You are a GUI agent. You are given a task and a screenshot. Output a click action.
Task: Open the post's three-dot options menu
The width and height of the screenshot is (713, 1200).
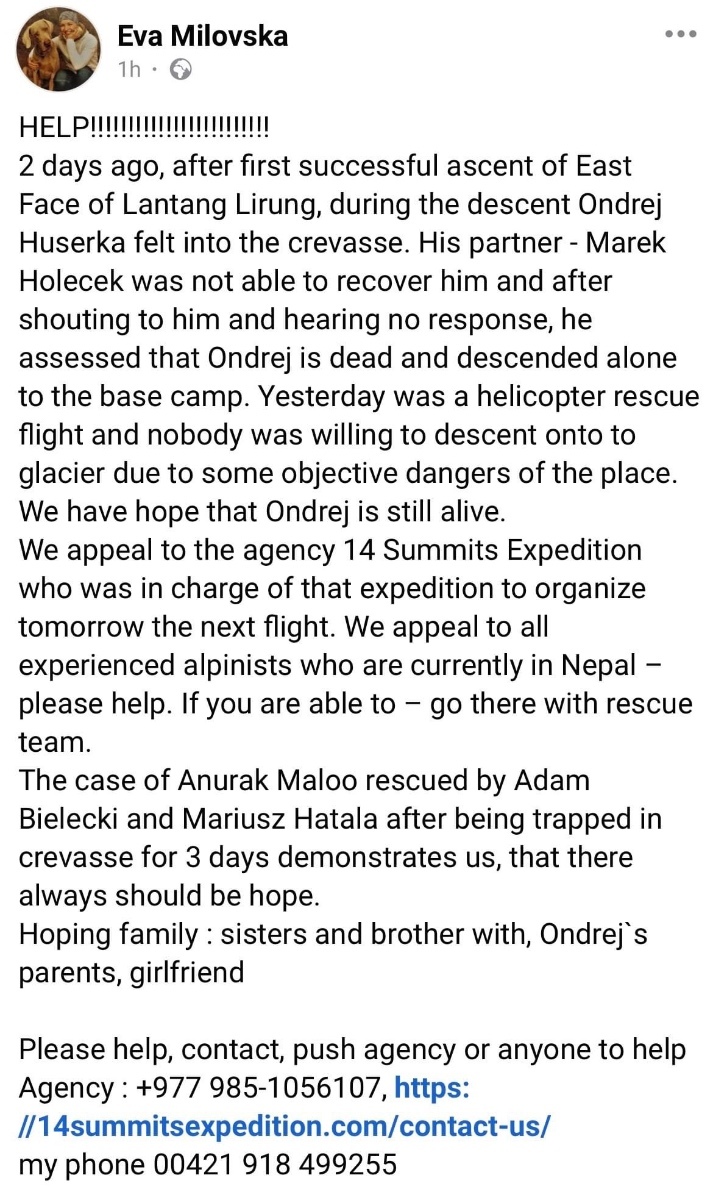[x=680, y=34]
